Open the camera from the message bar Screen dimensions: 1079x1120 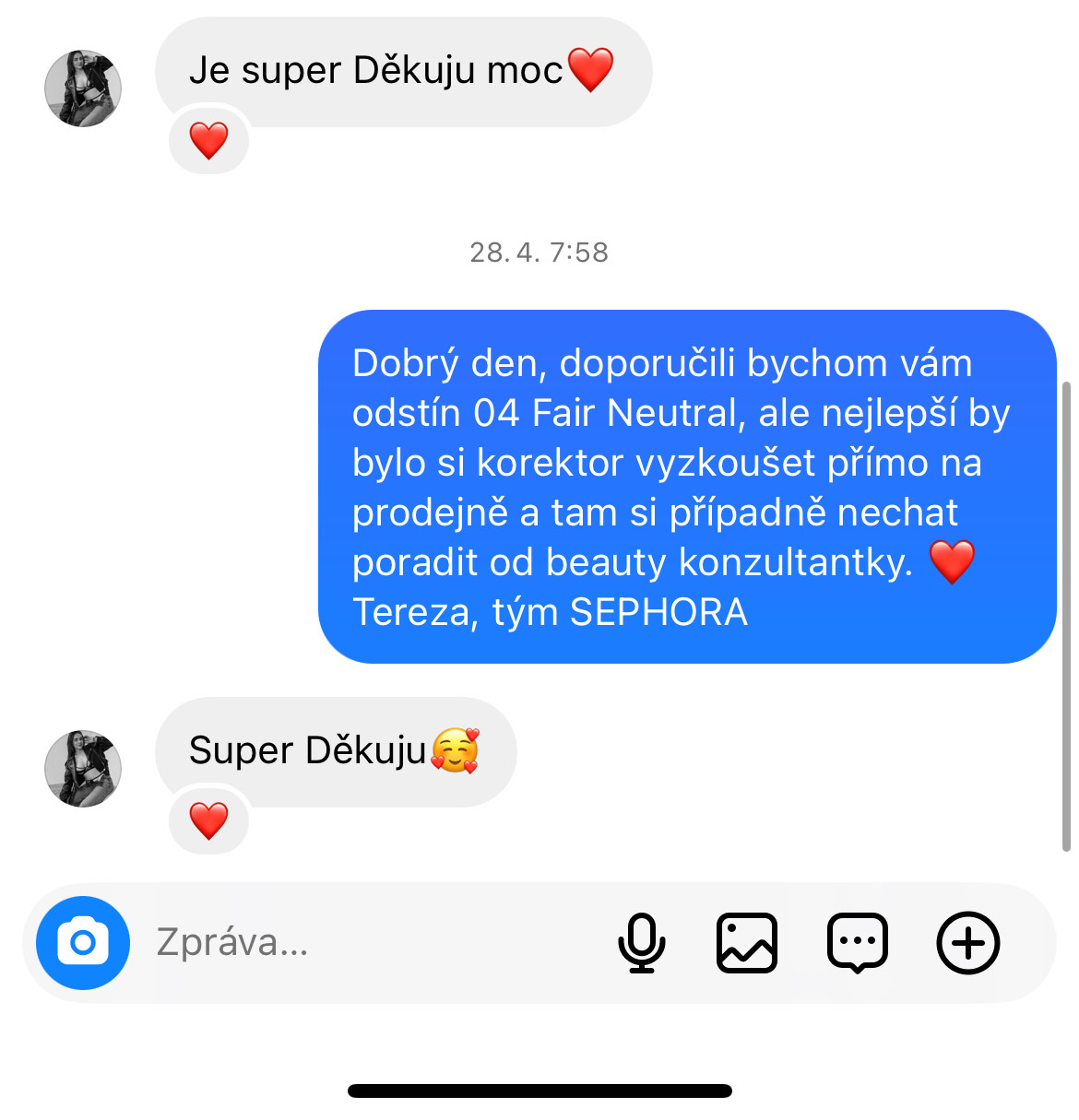click(x=83, y=943)
